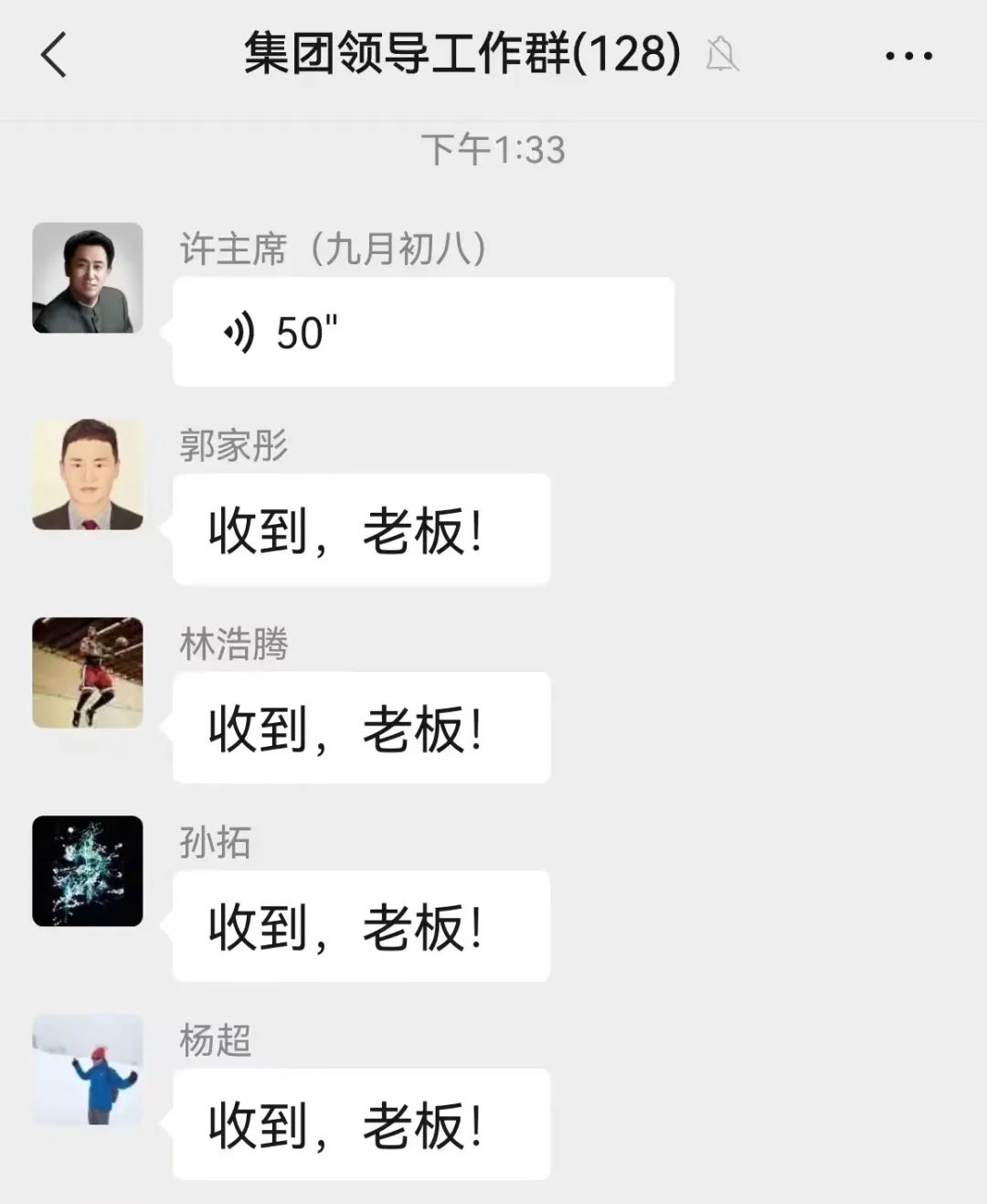Play the 50-second voice message

[x=420, y=331]
